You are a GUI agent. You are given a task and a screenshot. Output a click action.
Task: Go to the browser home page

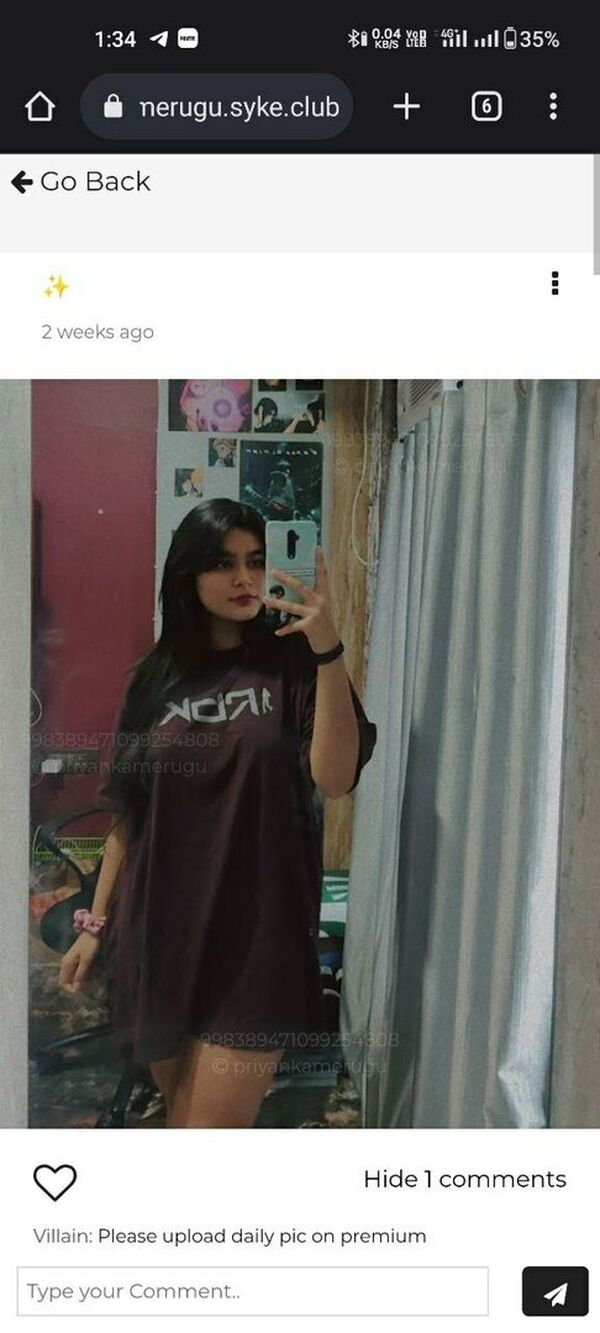pos(39,107)
